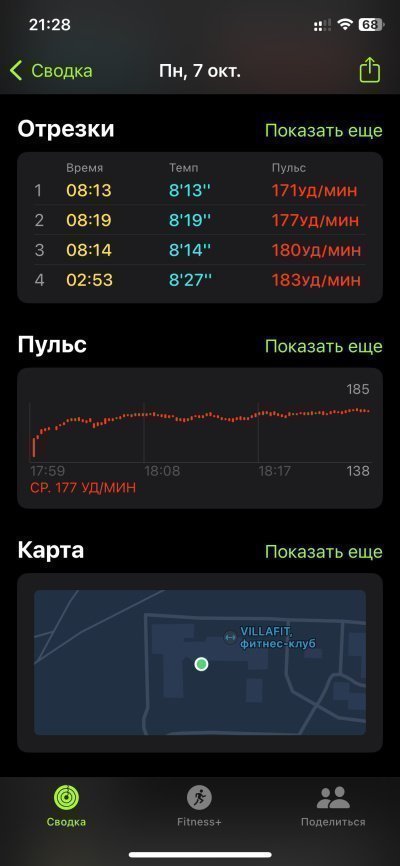The image size is (400, 866).
Task: Open the heart rate chart card
Action: (200, 438)
